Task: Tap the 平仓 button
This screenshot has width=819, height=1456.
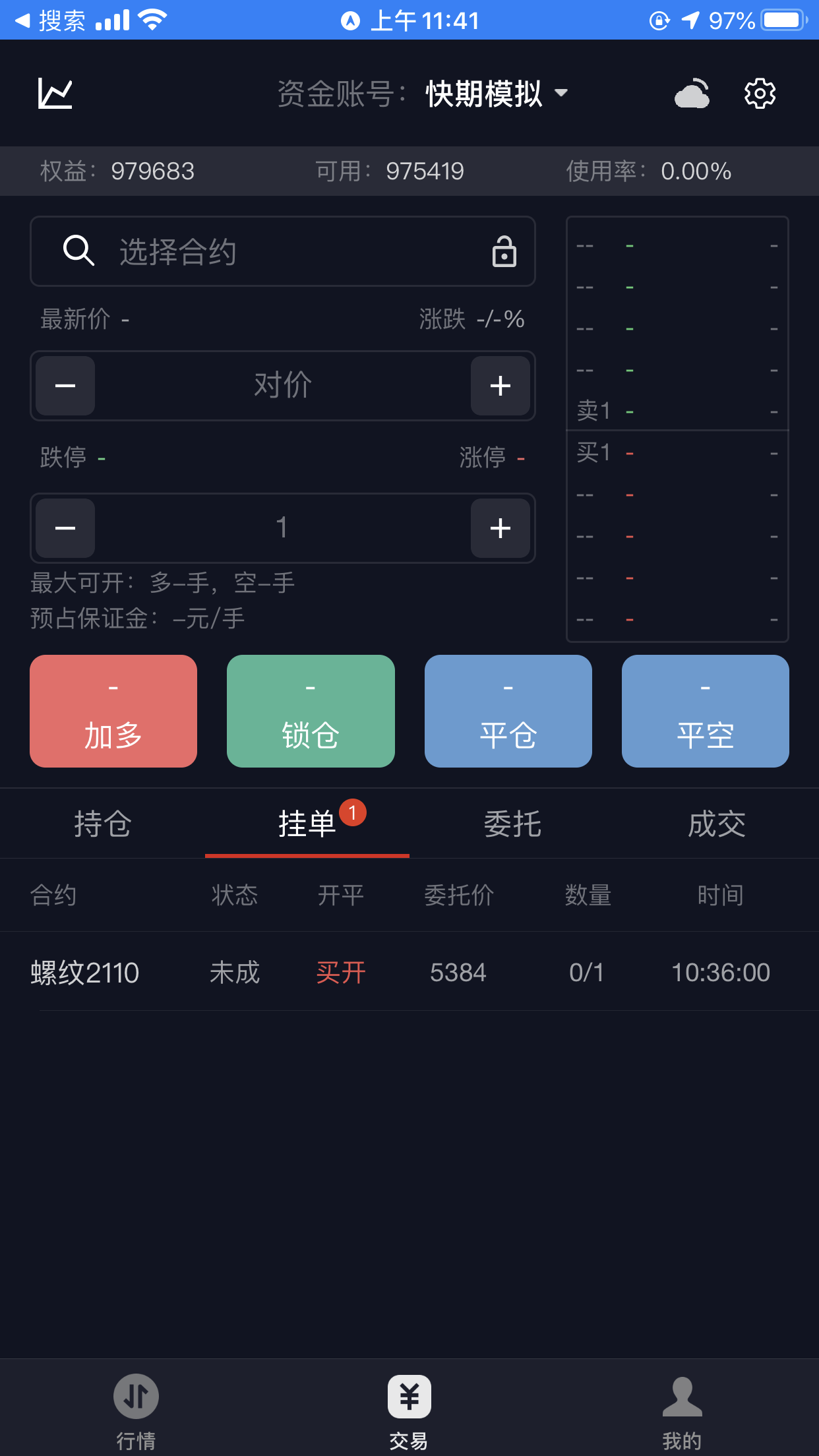Action: click(x=508, y=711)
